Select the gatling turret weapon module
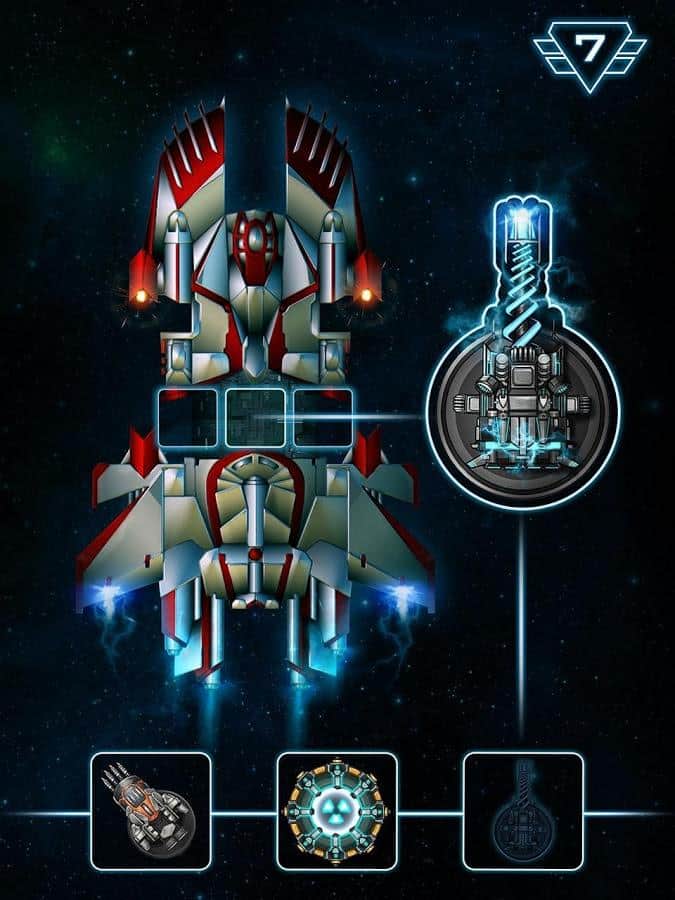The image size is (675, 900). pos(151,810)
